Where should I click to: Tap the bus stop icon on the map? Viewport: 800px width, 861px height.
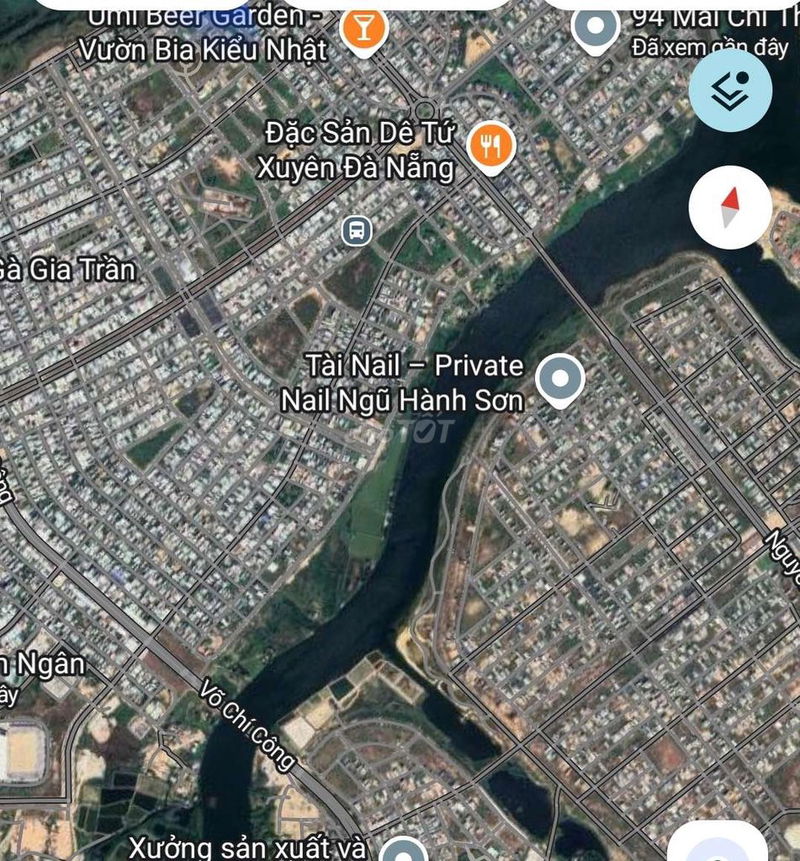click(356, 232)
